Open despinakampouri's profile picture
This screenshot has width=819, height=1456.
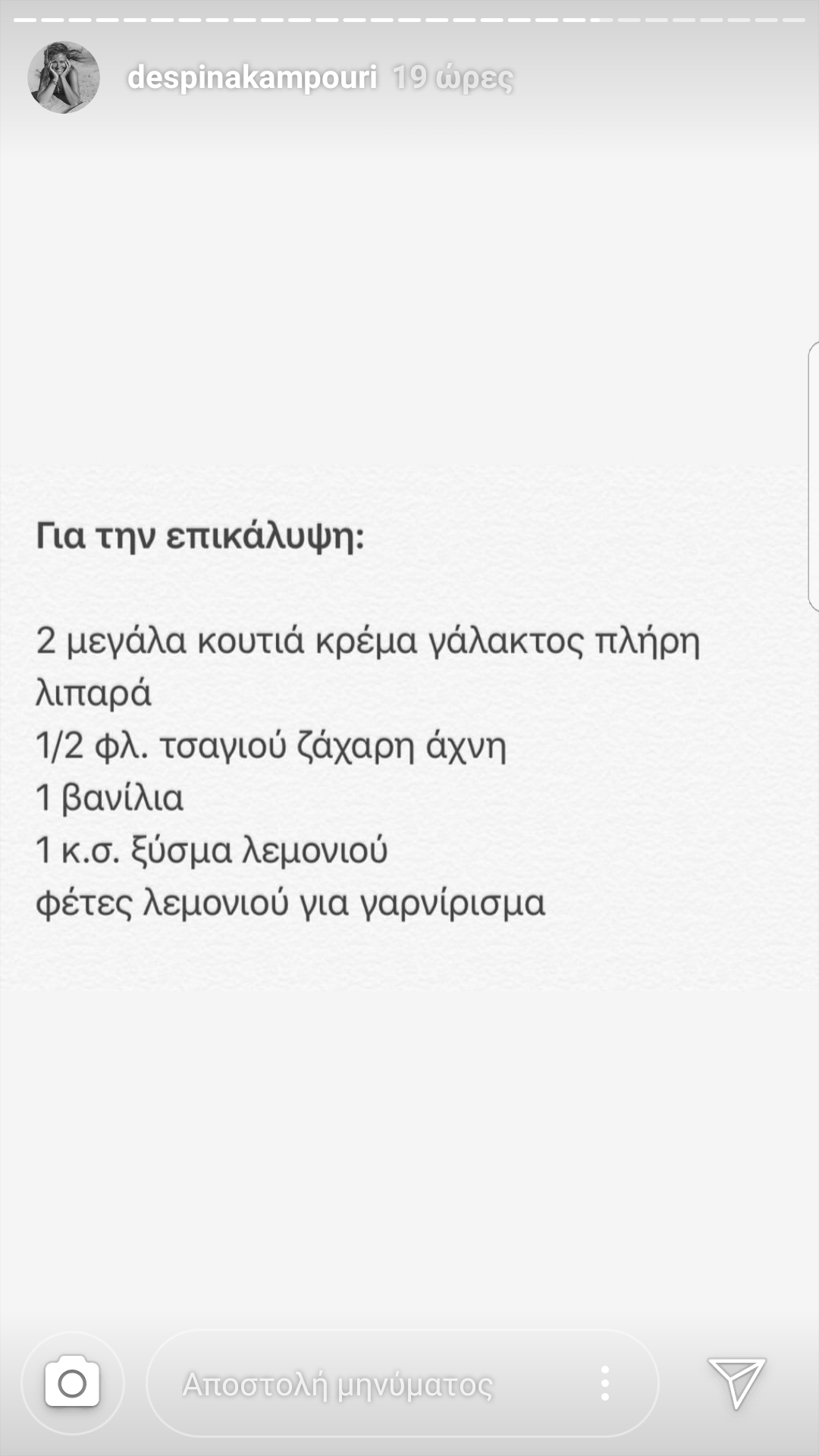tap(64, 77)
